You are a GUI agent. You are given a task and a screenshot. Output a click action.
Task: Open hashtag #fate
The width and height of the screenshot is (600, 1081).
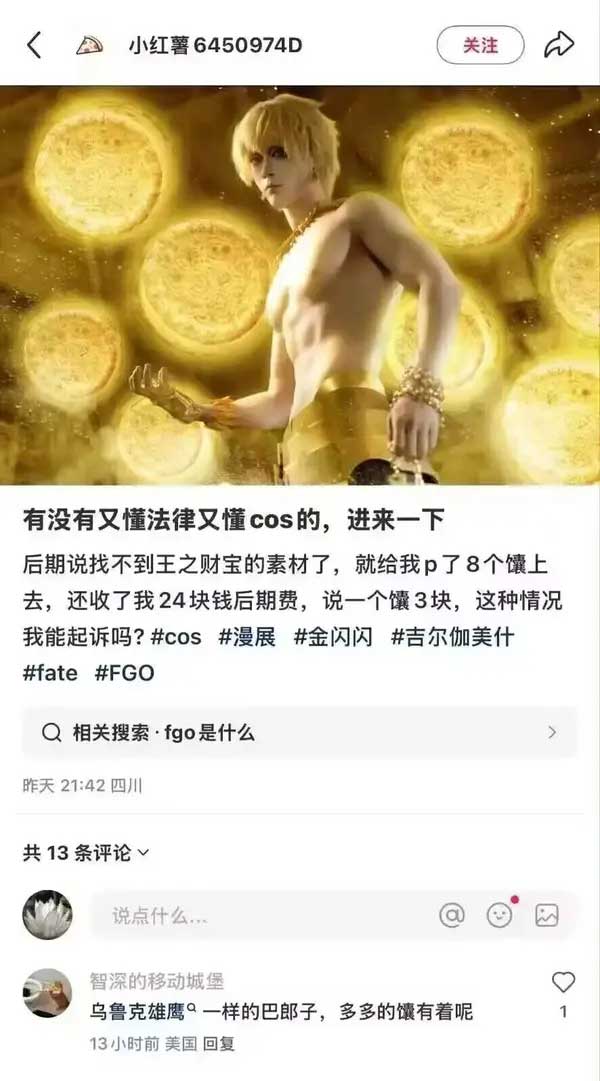pyautogui.click(x=50, y=672)
